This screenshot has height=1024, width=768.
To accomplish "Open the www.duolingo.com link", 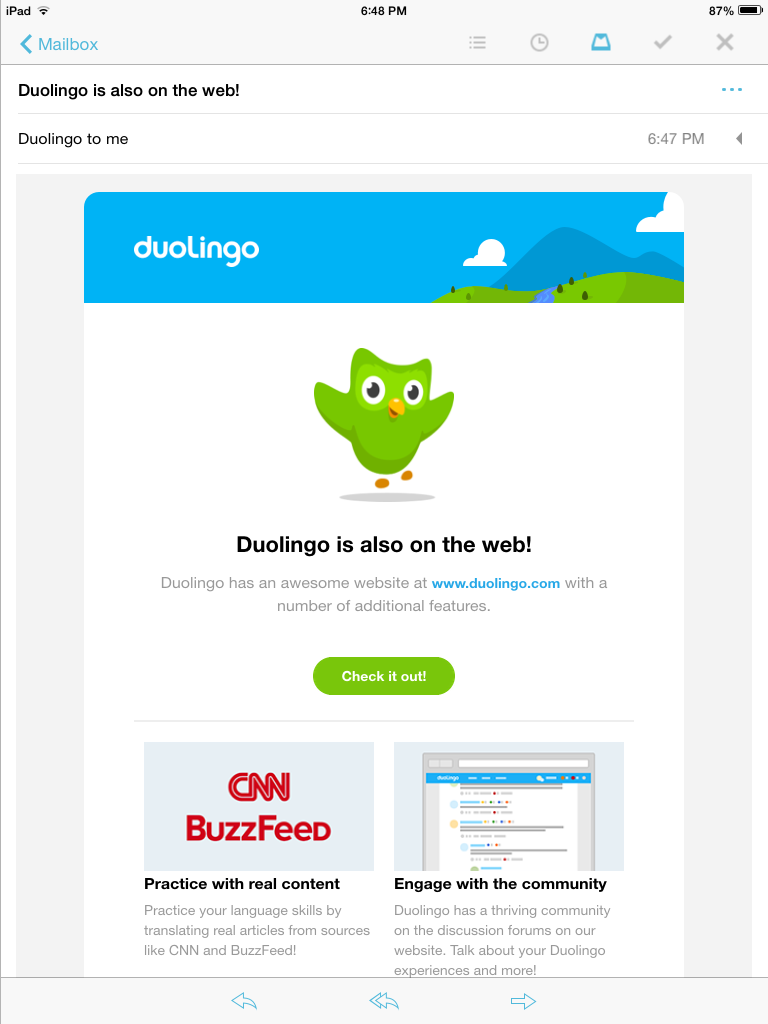I will (x=495, y=583).
